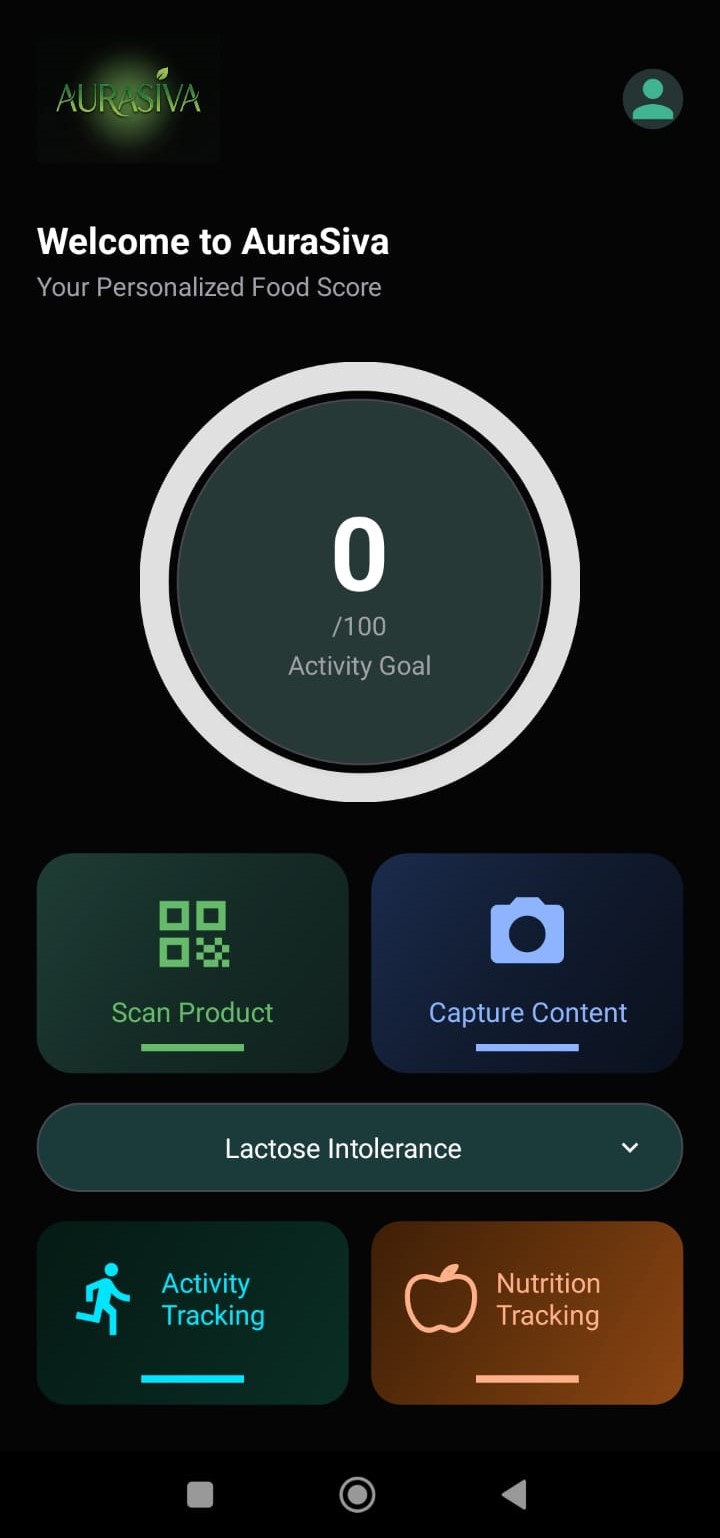Tap the AuraSiva logo
Screen dimensions: 720x1538
[127, 99]
